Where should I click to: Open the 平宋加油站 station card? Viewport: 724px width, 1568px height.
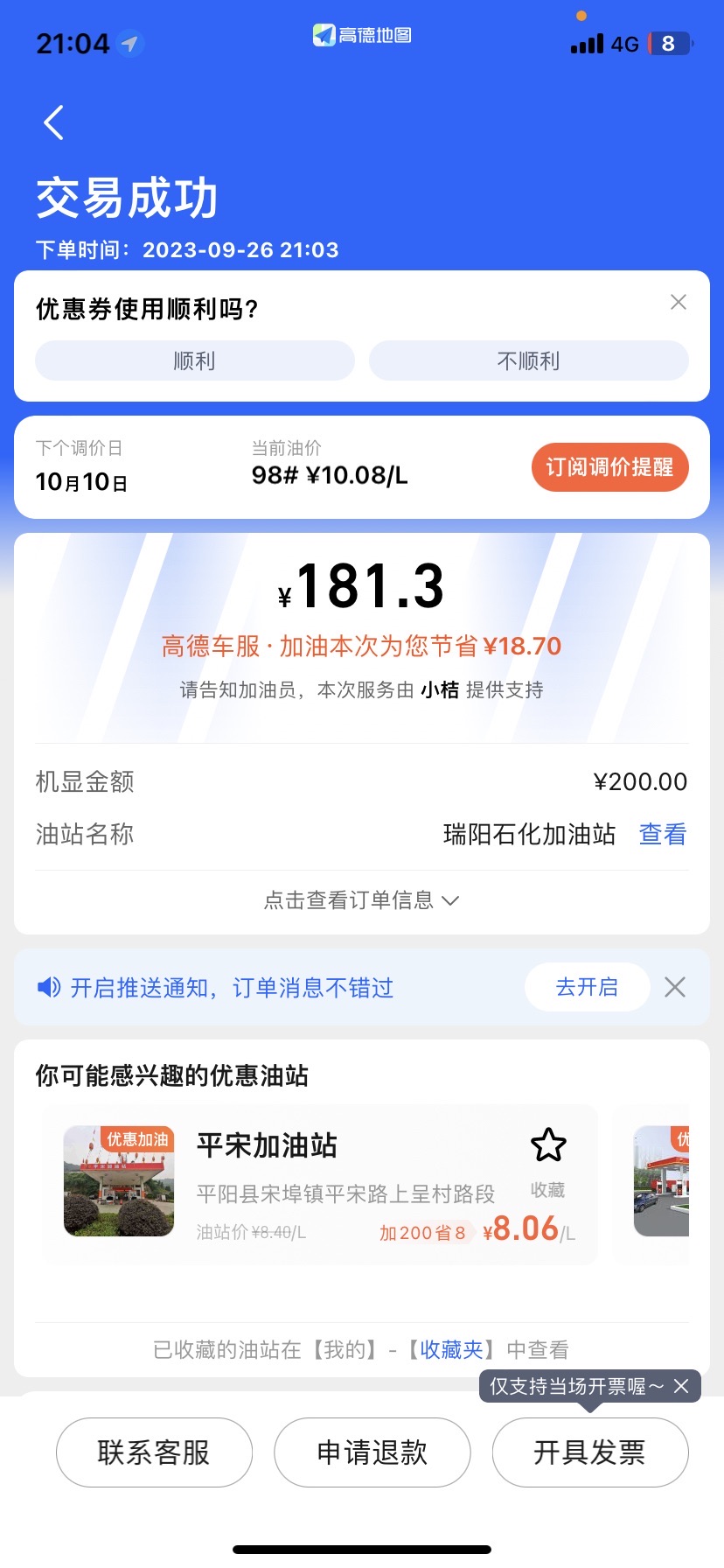click(320, 1181)
